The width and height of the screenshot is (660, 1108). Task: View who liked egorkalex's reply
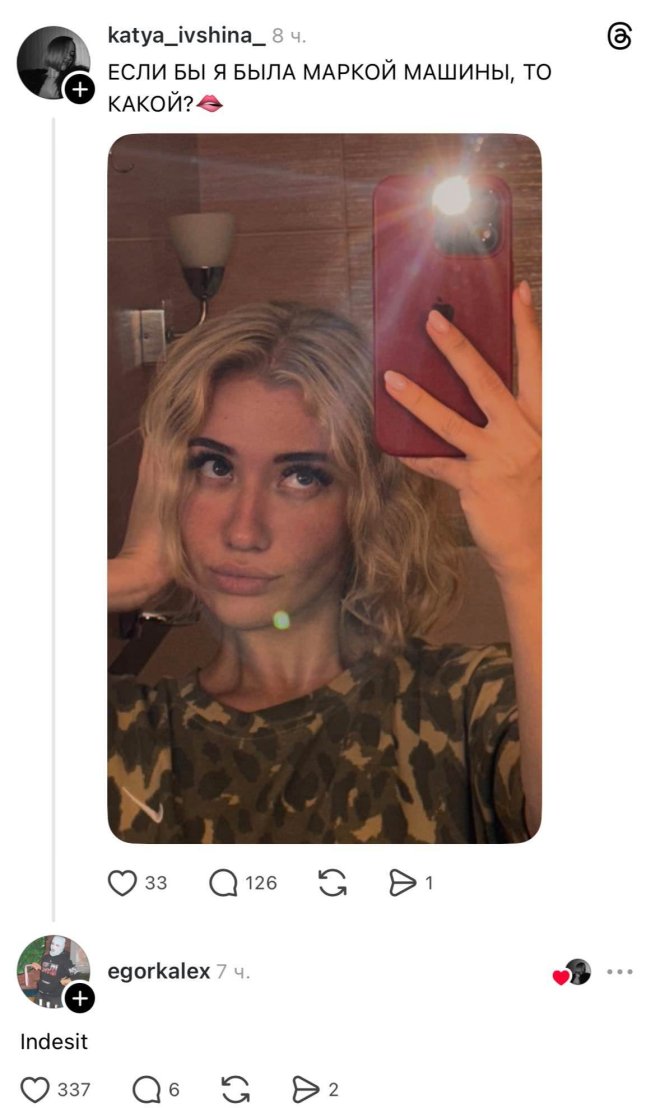[572, 972]
